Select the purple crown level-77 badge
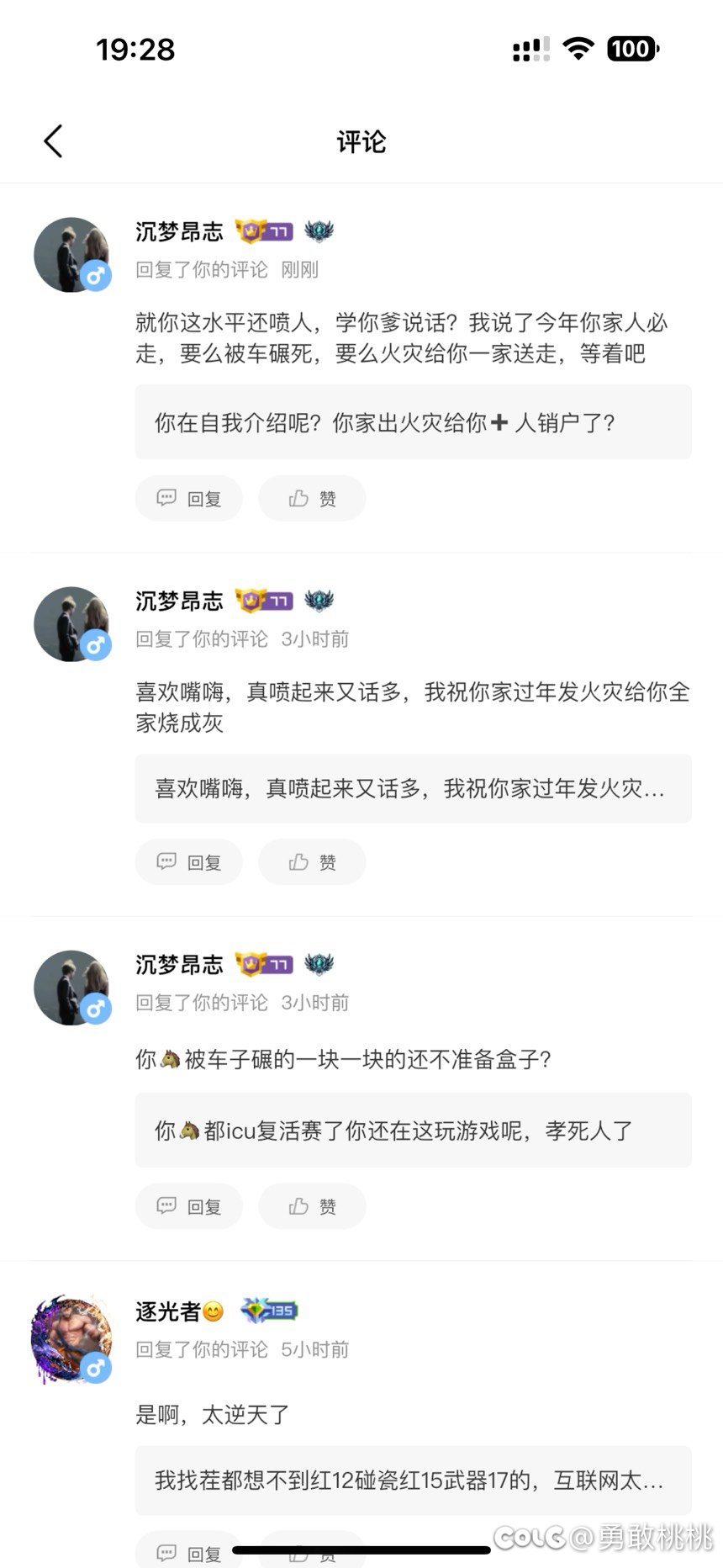723x1568 pixels. 263,231
